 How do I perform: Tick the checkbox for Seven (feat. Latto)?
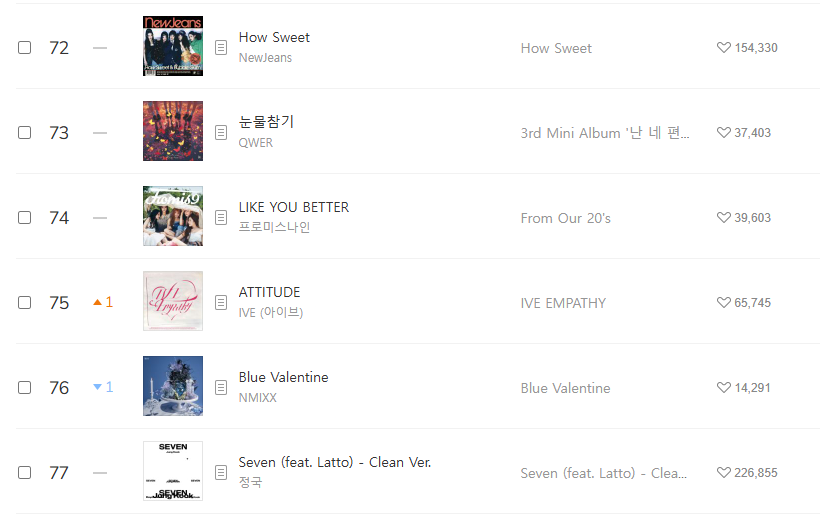click(x=25, y=473)
